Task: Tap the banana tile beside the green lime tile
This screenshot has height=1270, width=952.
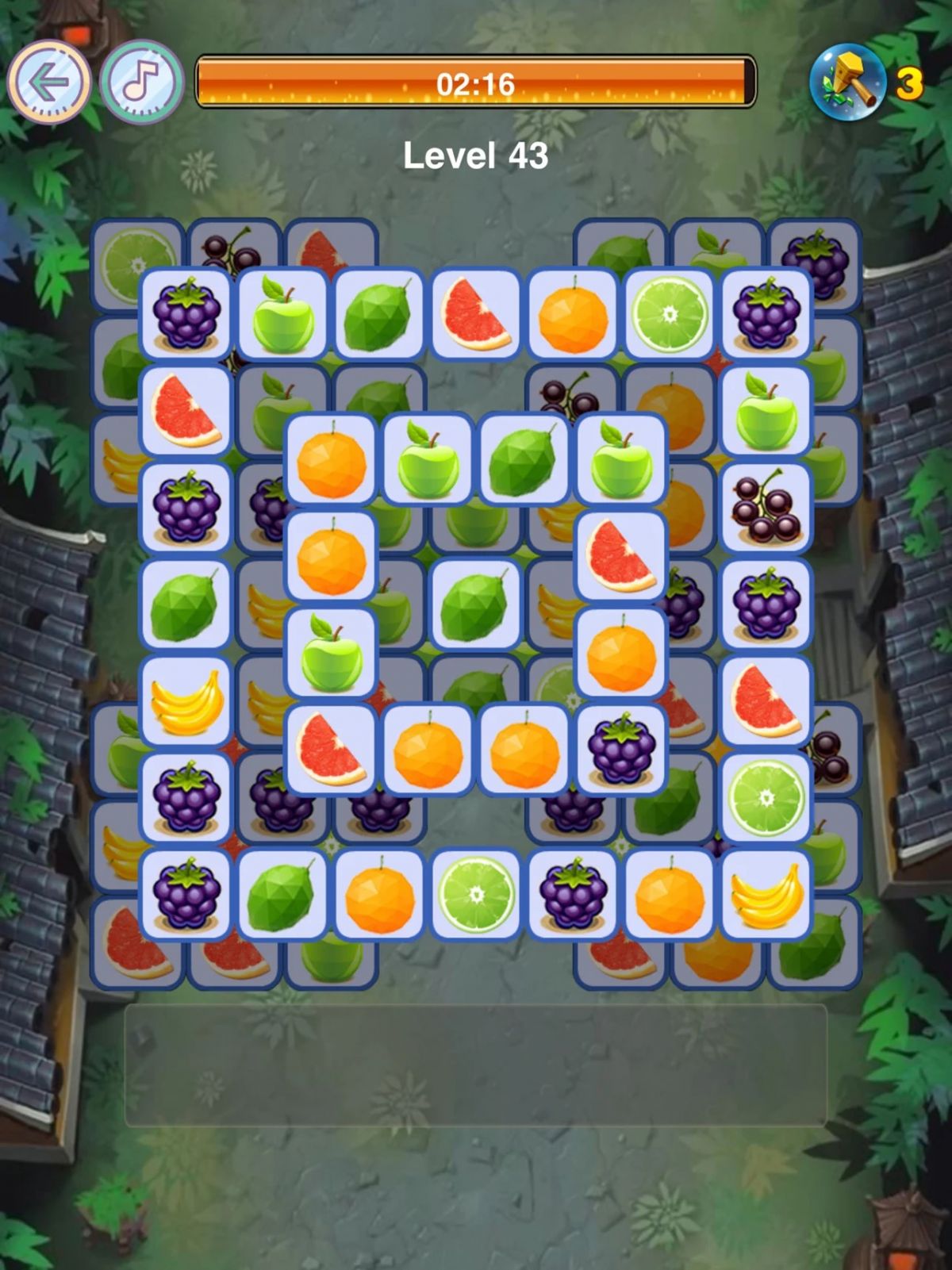Action: (186, 701)
